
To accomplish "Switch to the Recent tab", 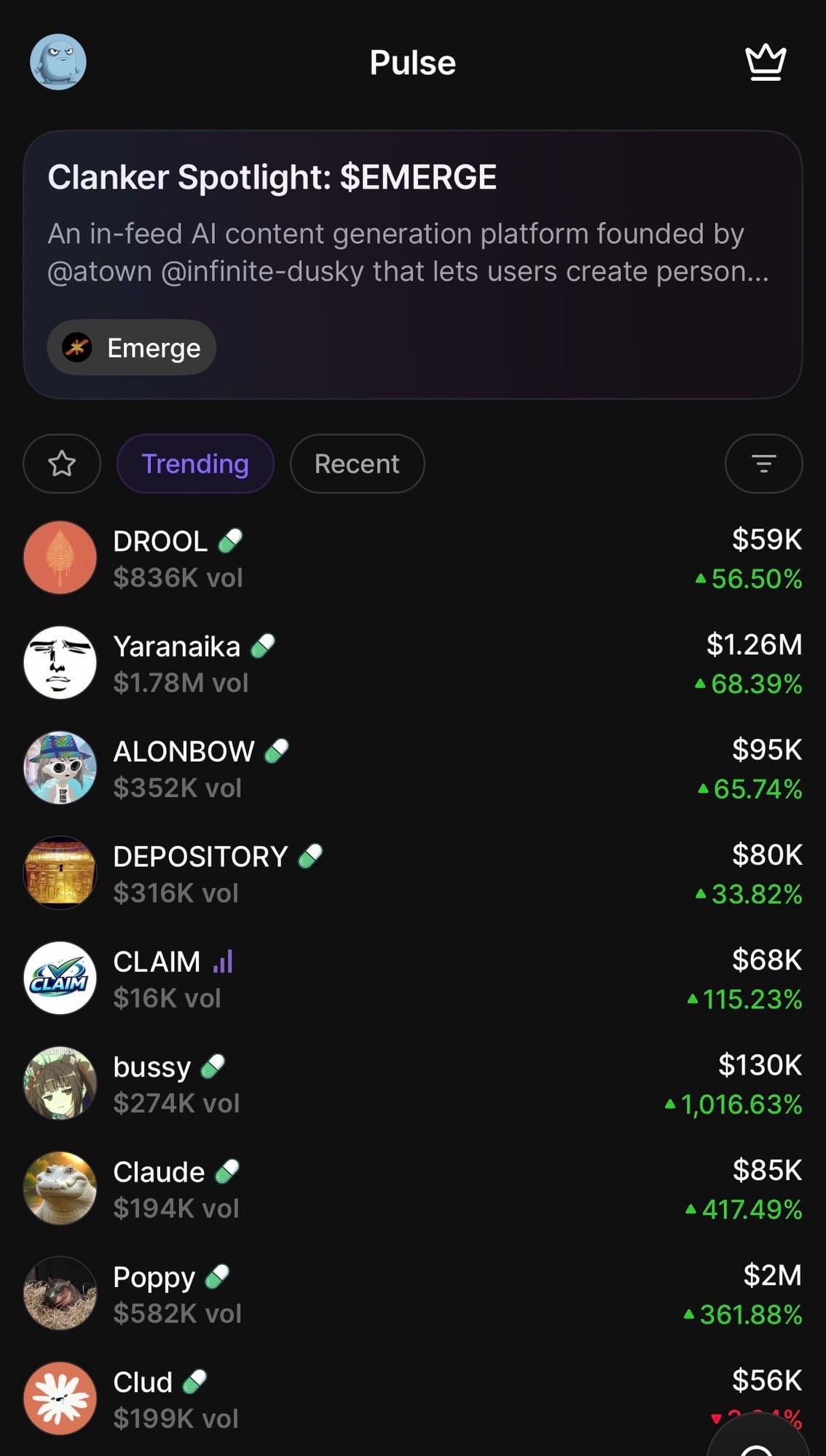I will (357, 464).
